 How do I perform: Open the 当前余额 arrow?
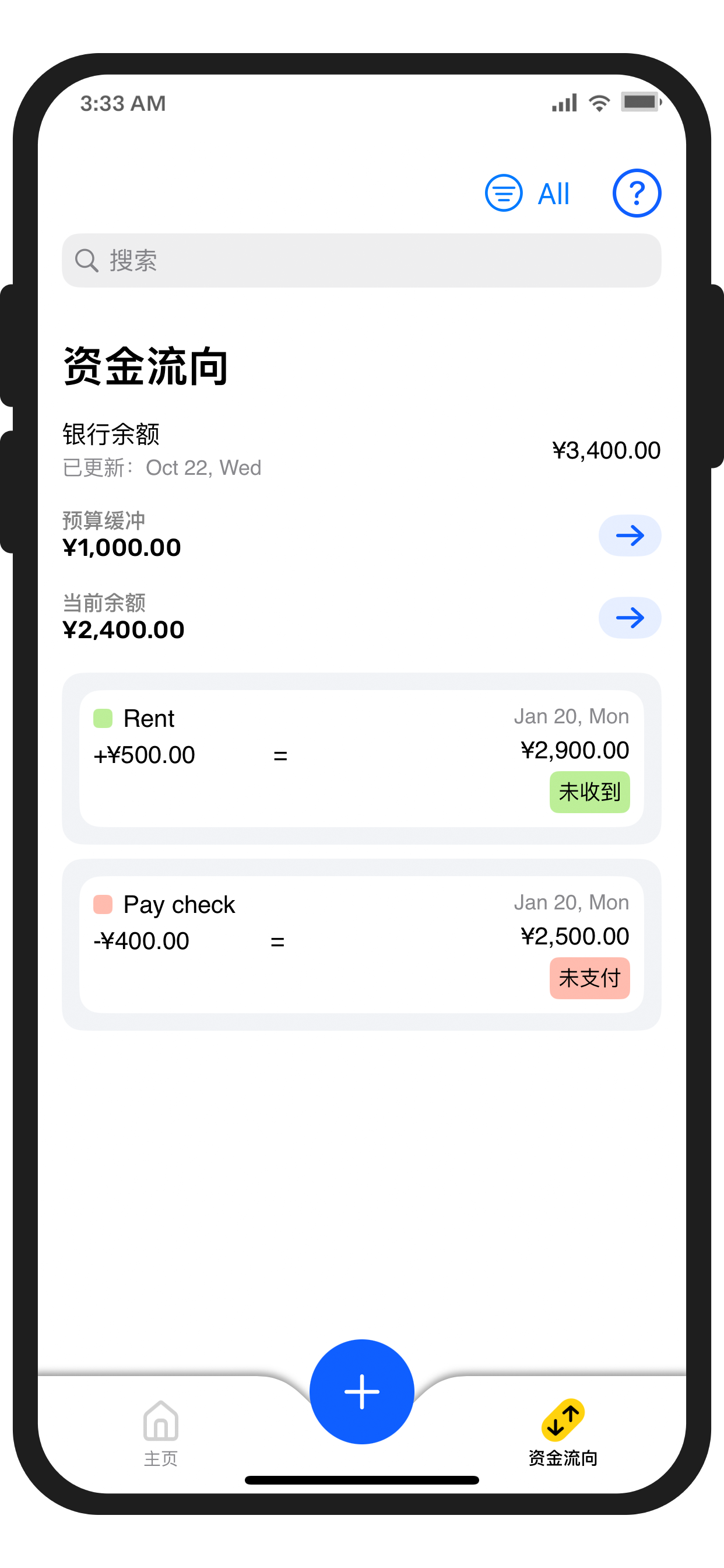[x=629, y=618]
